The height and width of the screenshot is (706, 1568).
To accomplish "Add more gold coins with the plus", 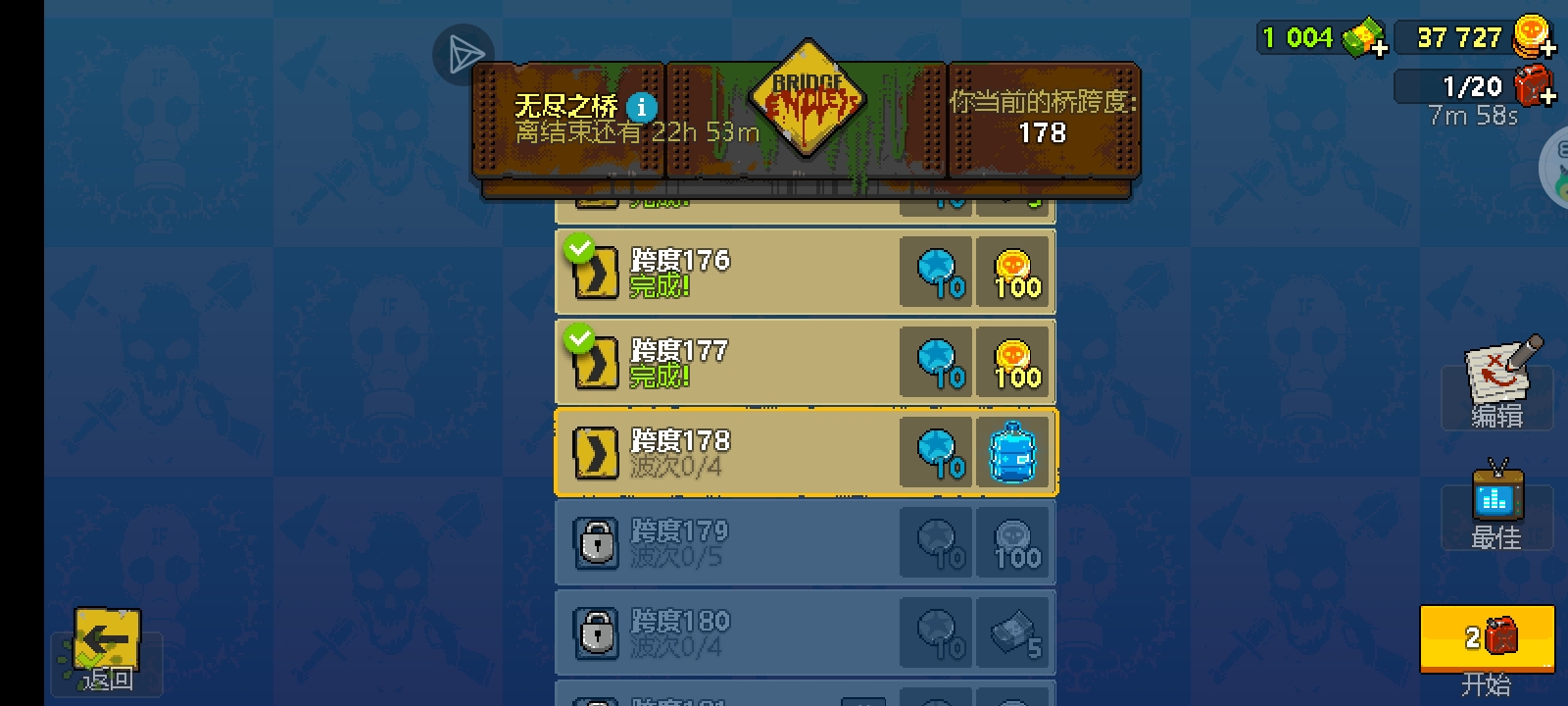I will pos(1546,47).
